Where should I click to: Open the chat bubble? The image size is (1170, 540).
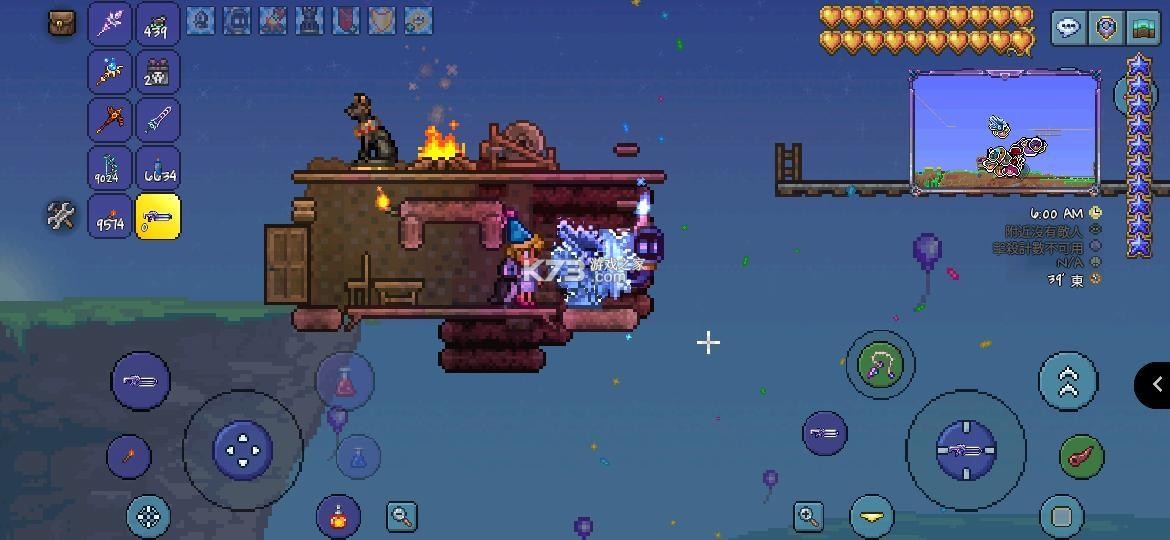[x=1070, y=28]
